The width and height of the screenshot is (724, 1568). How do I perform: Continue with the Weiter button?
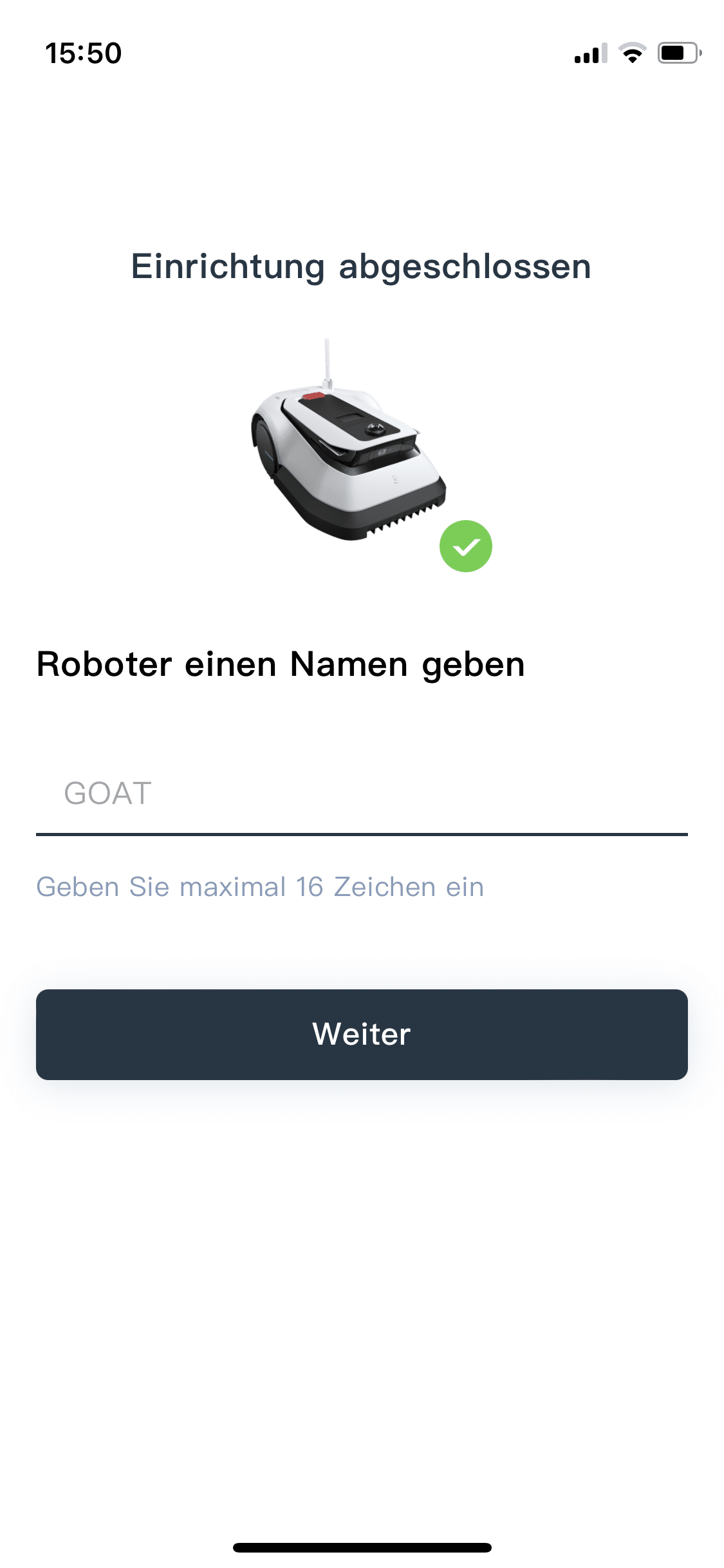pyautogui.click(x=362, y=1034)
